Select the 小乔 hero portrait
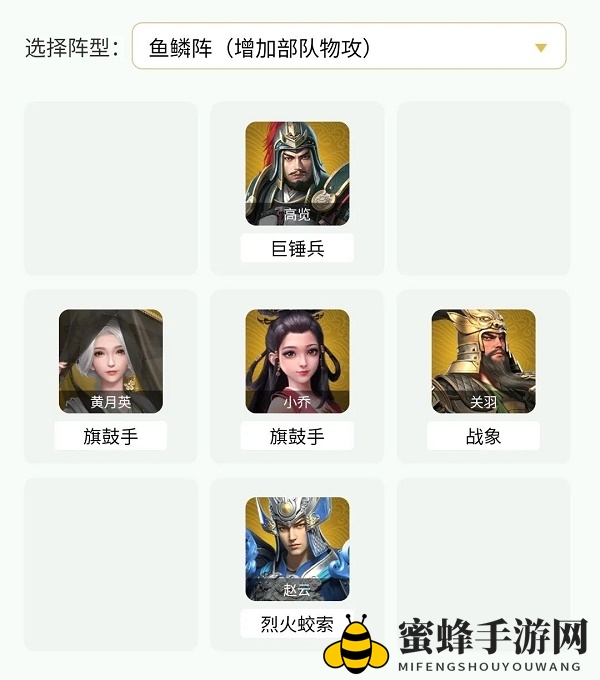The image size is (600, 680). [297, 360]
